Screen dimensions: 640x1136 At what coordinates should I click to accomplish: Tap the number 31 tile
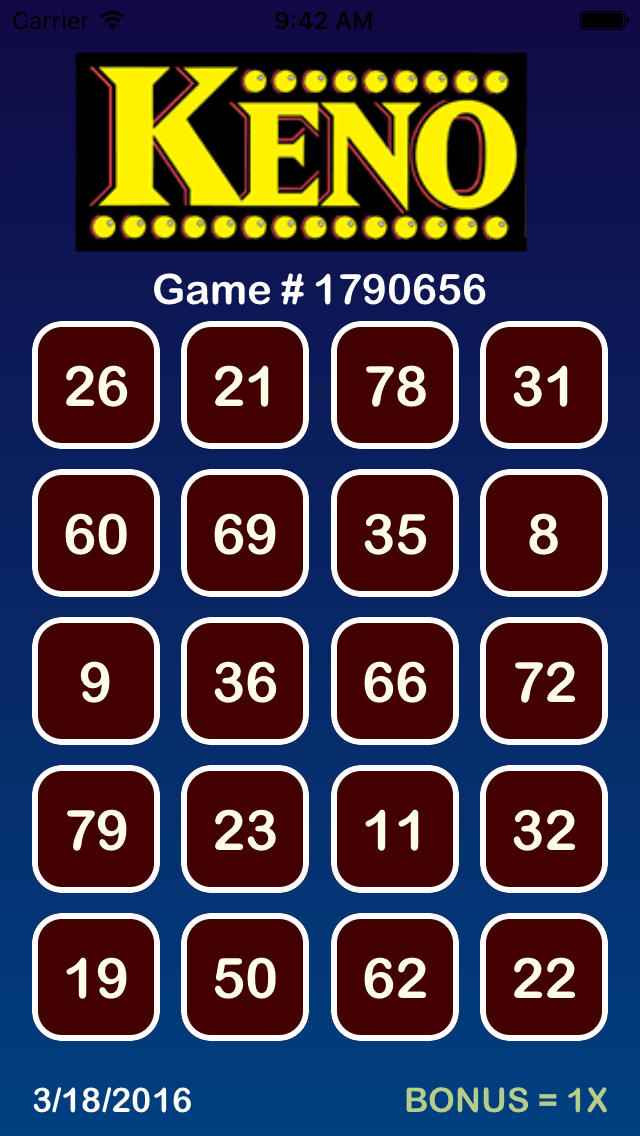(x=544, y=385)
